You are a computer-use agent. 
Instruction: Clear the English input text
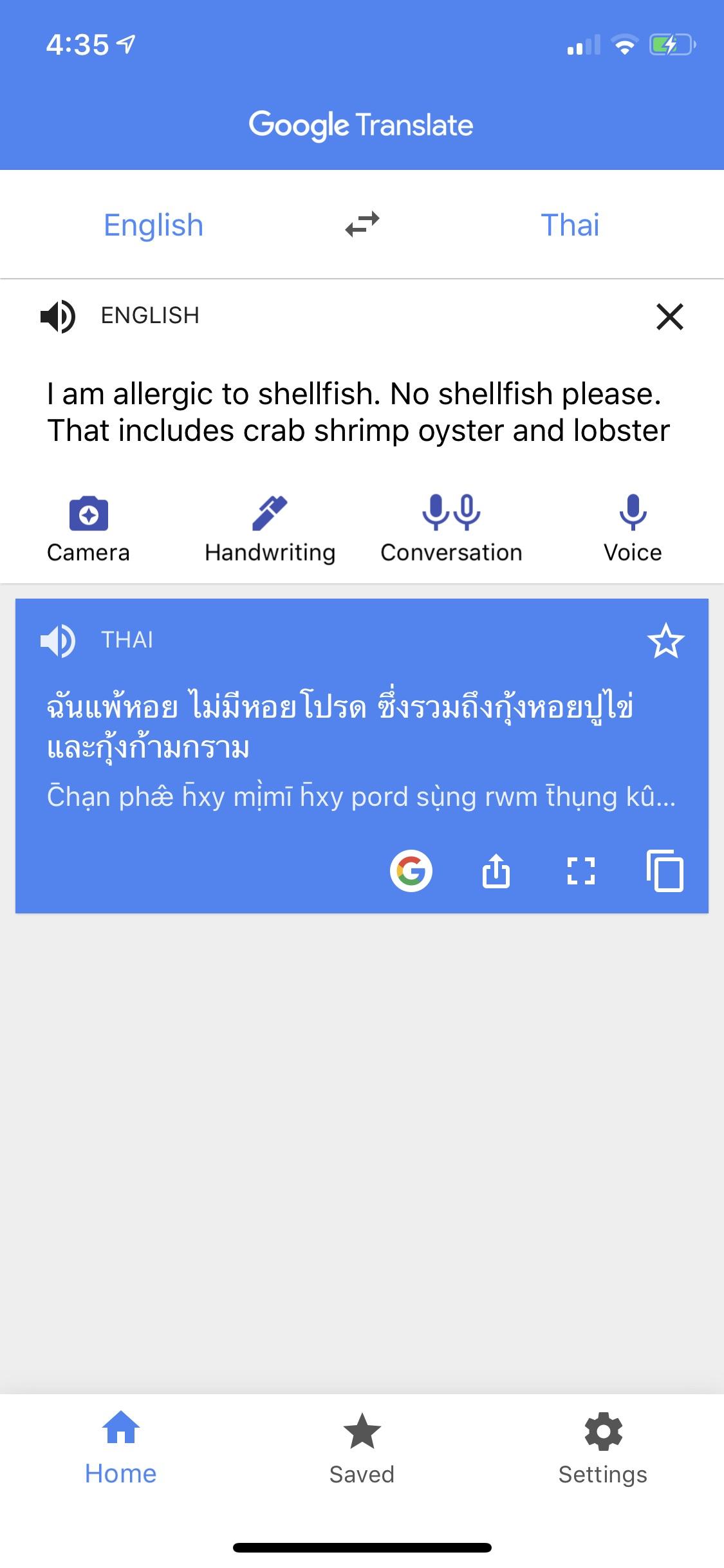click(671, 317)
